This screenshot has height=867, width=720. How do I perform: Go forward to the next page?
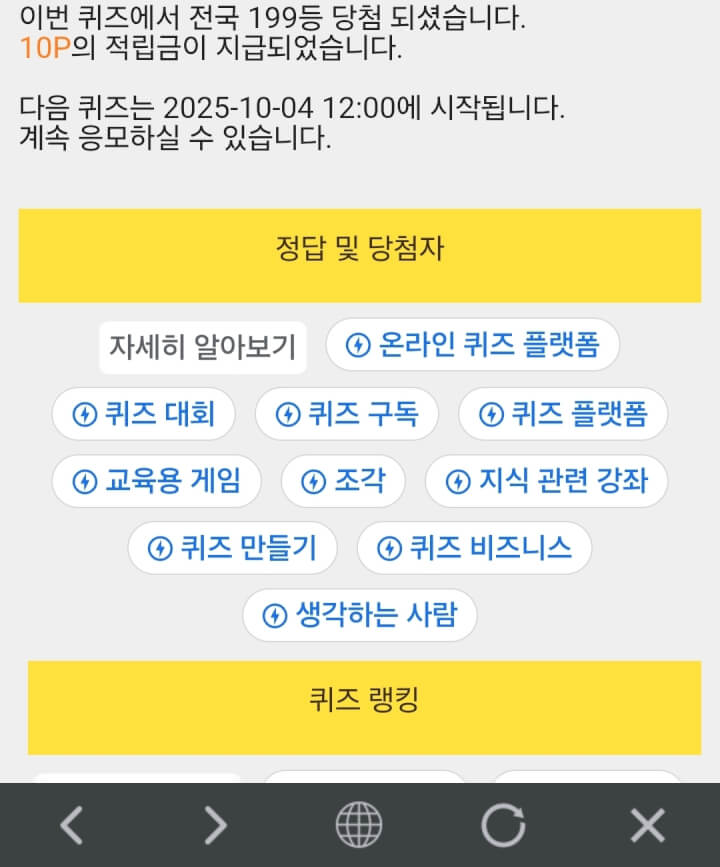click(215, 826)
